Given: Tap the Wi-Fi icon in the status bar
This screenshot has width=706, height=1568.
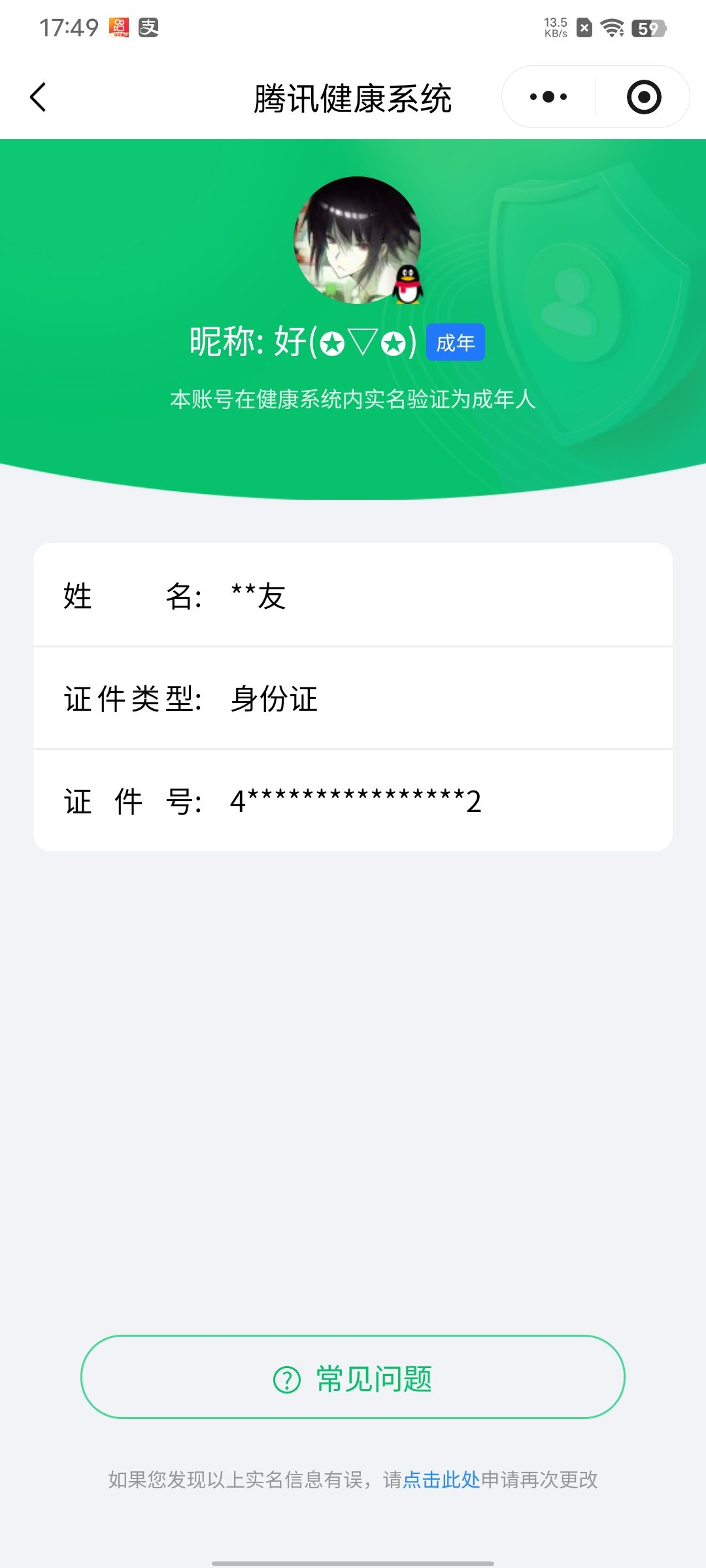Looking at the screenshot, I should (x=611, y=28).
